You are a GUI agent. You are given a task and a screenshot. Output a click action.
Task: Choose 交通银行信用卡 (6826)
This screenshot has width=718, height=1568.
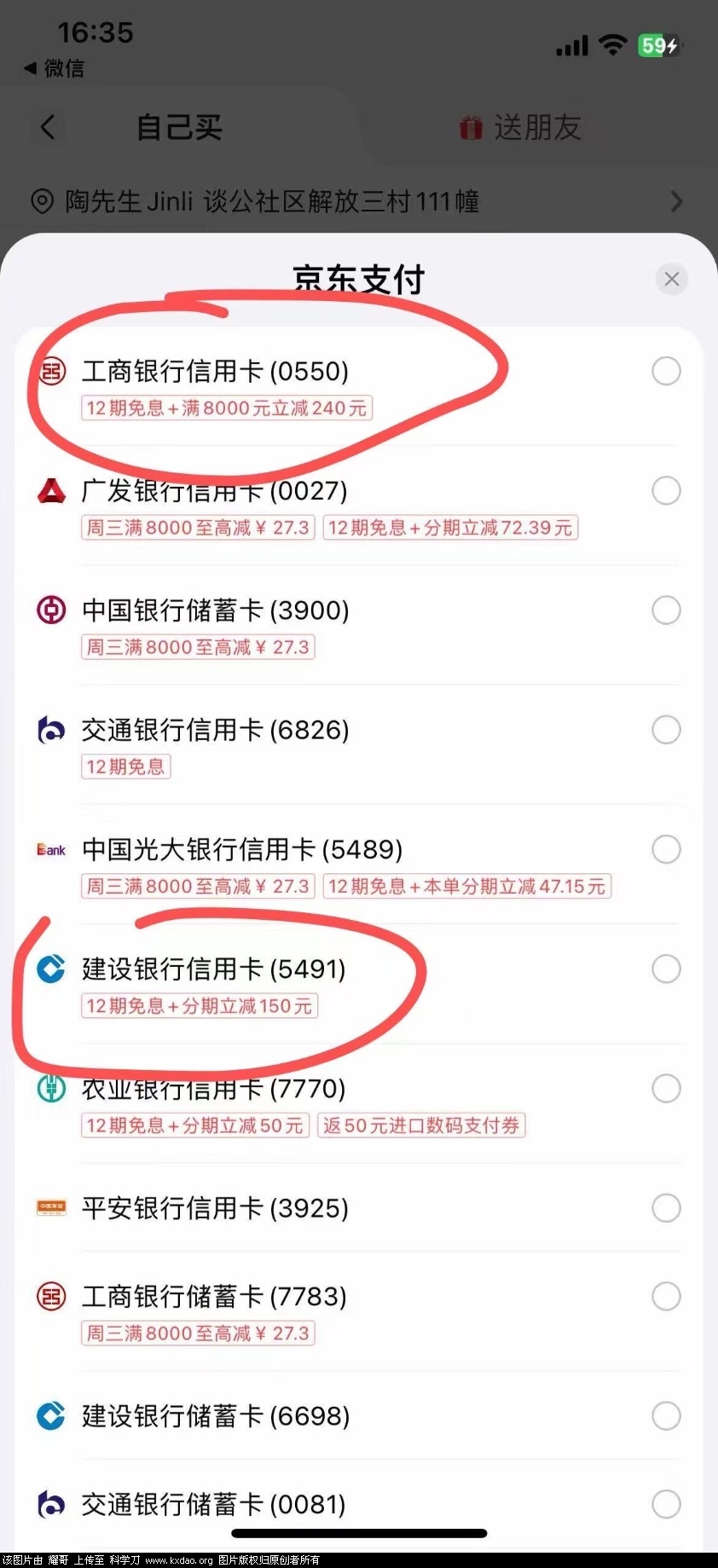coord(666,729)
